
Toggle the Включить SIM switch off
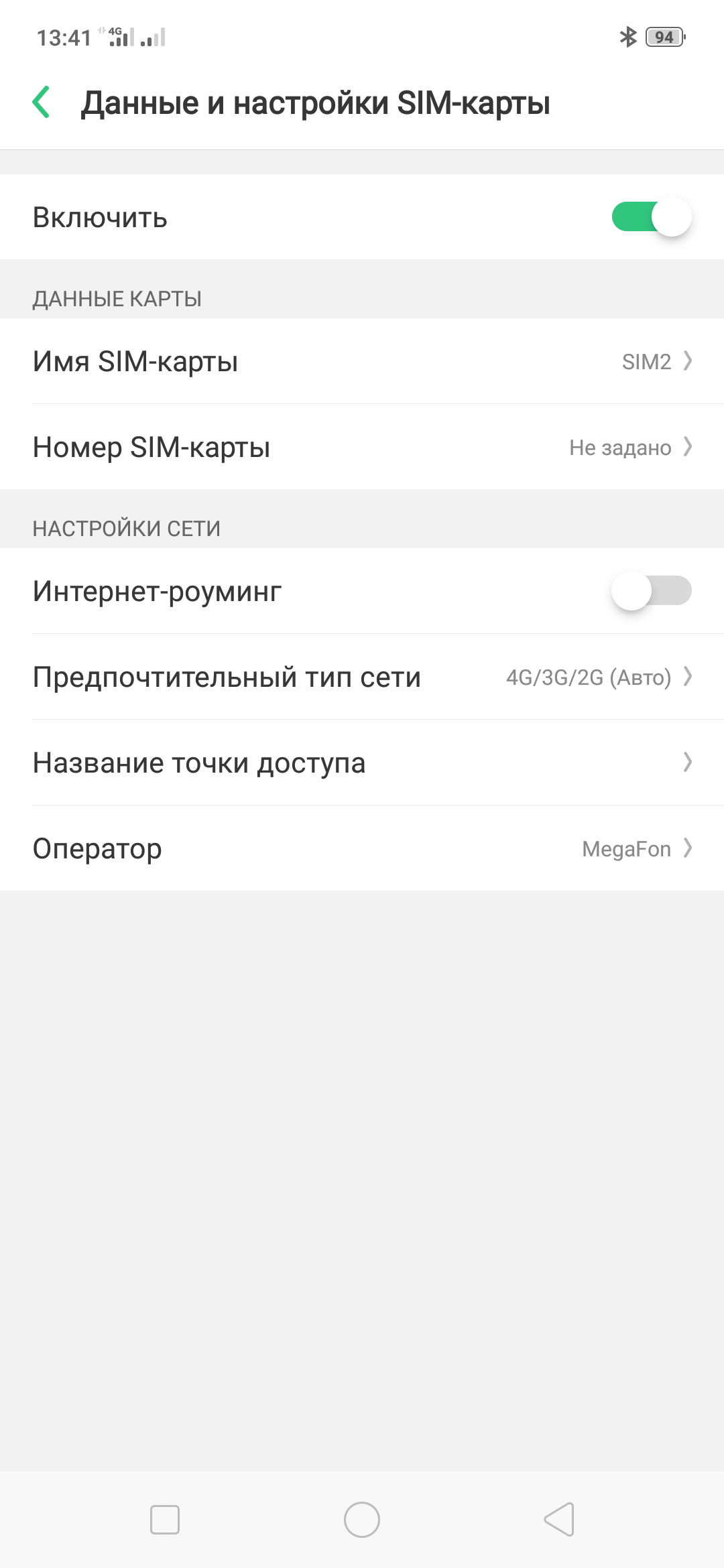point(651,217)
